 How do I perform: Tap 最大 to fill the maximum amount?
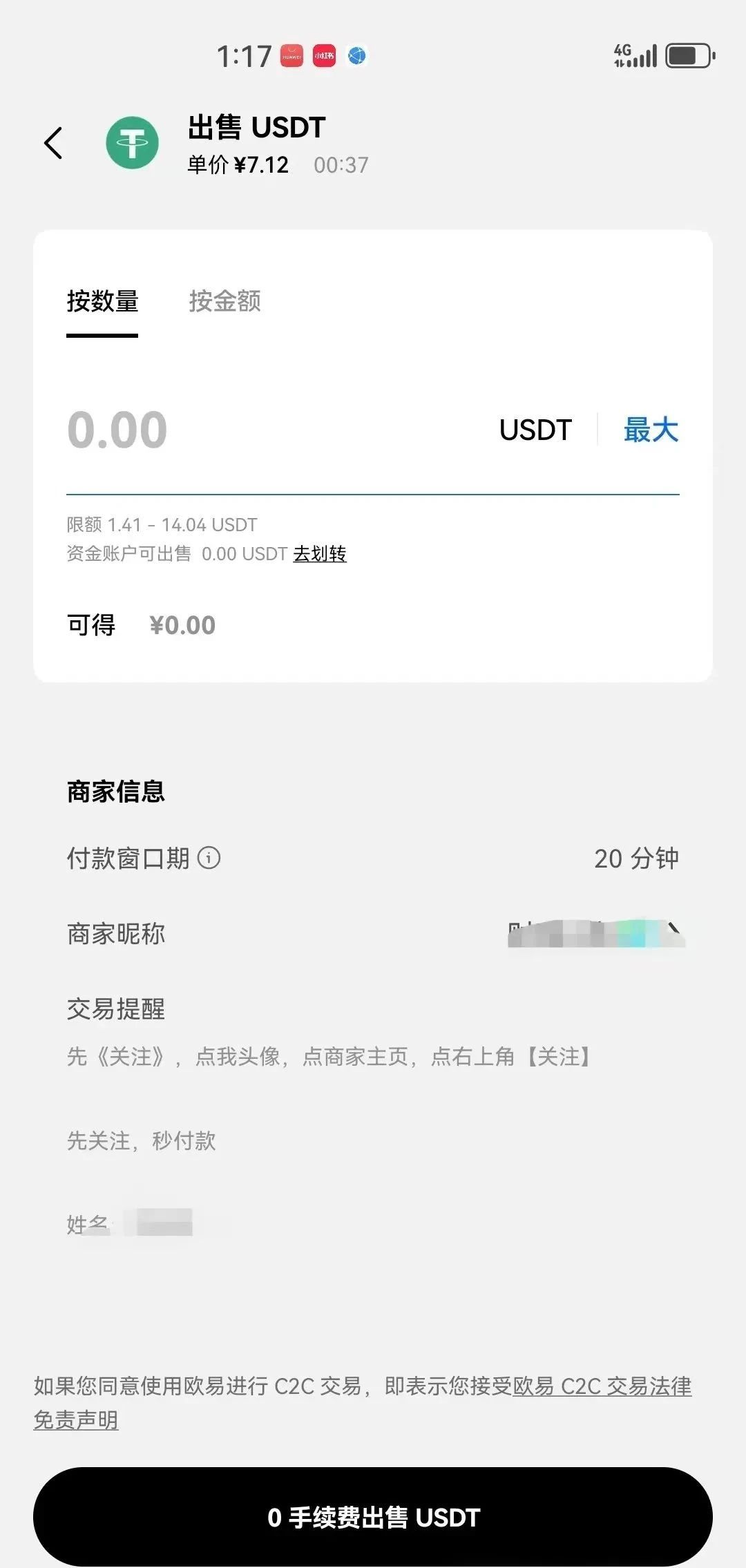tap(650, 429)
